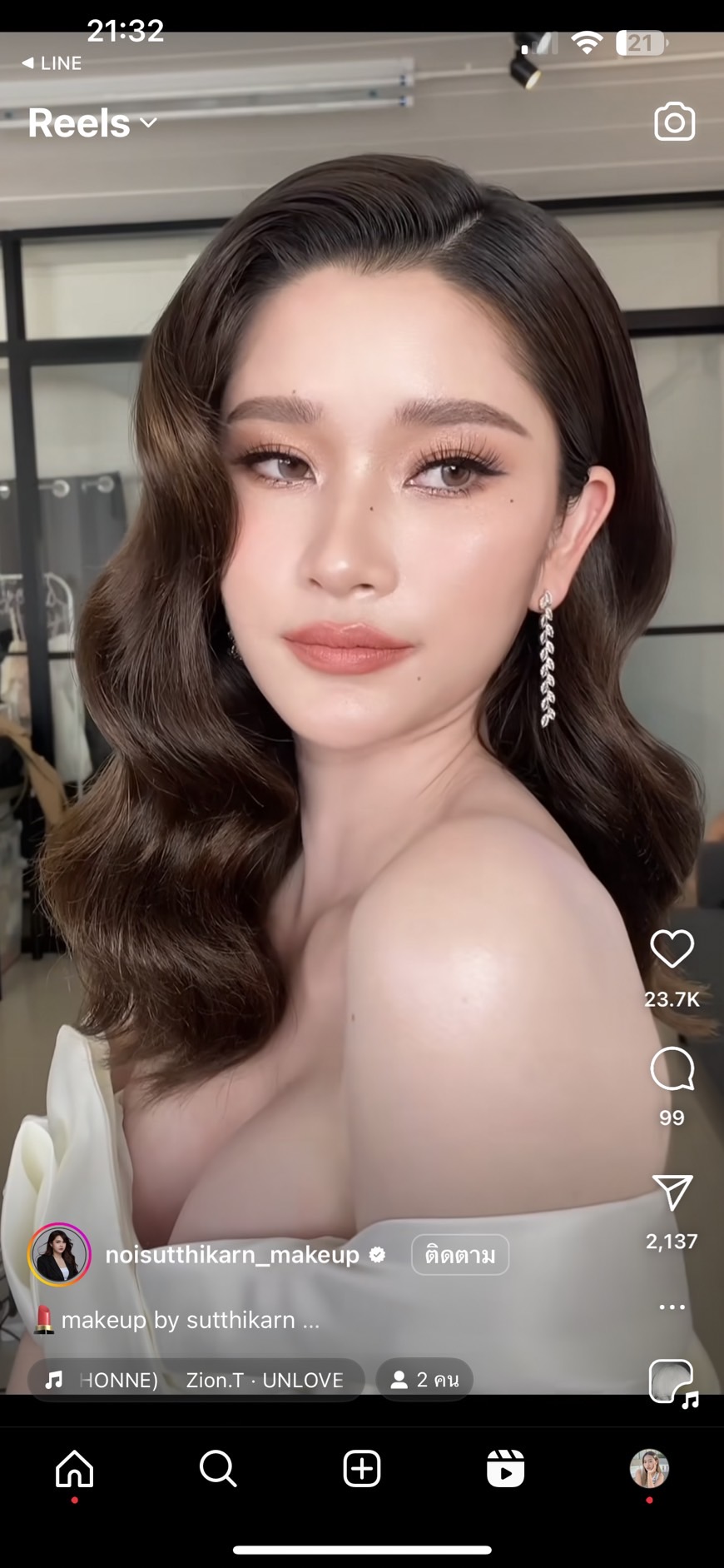Open noisutthikarn_makeup profile picture
724x1568 pixels.
click(59, 1254)
